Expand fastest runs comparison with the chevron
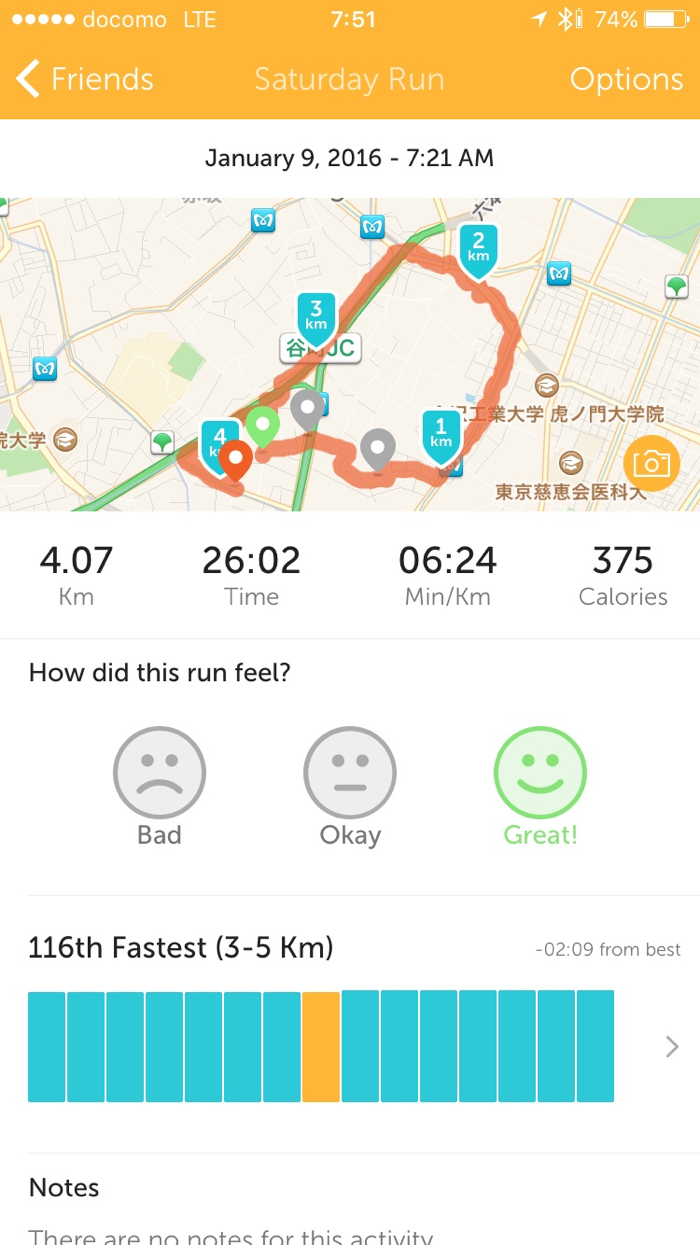This screenshot has width=700, height=1245. 672,1046
